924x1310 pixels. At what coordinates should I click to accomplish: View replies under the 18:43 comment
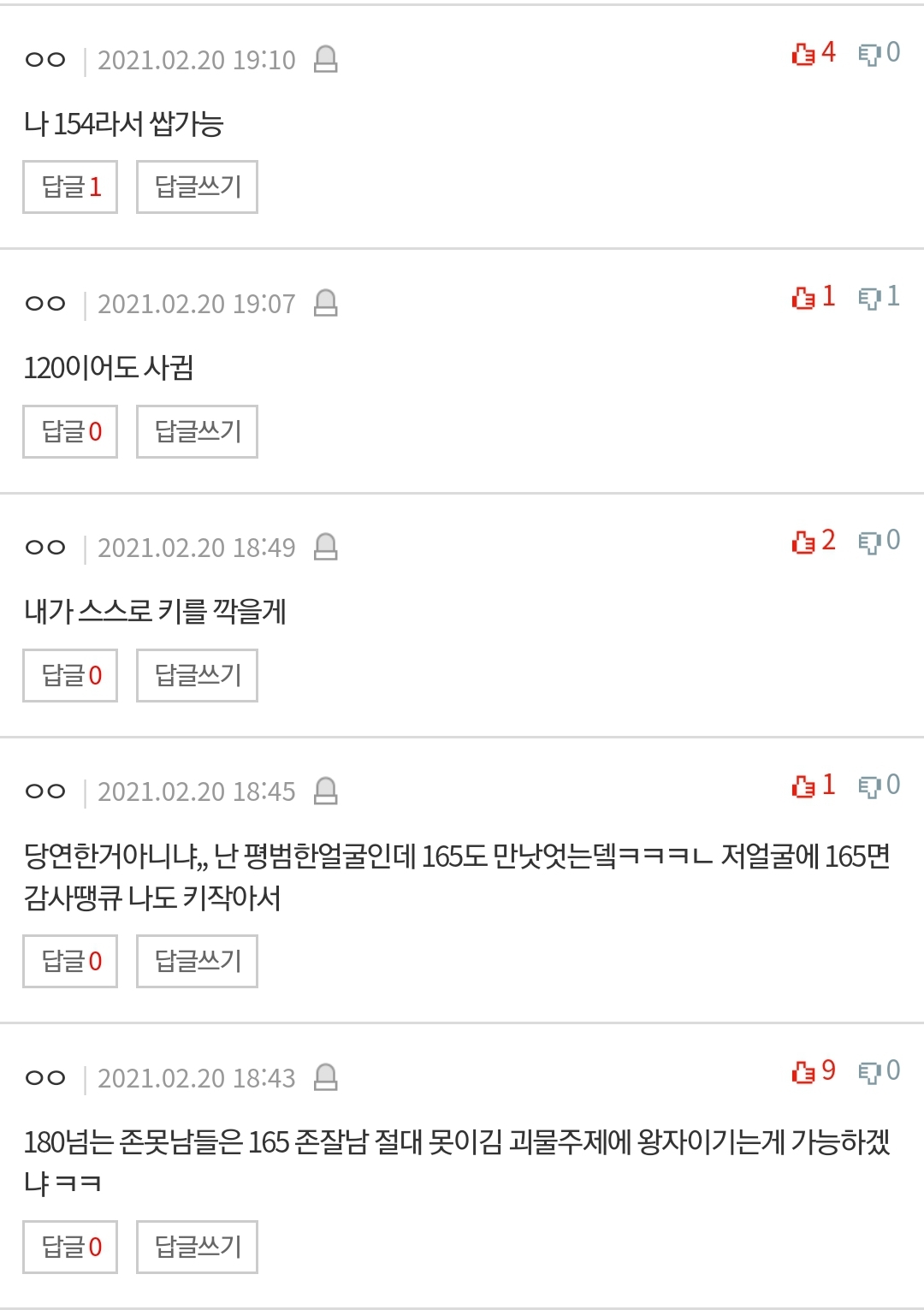pos(70,1247)
